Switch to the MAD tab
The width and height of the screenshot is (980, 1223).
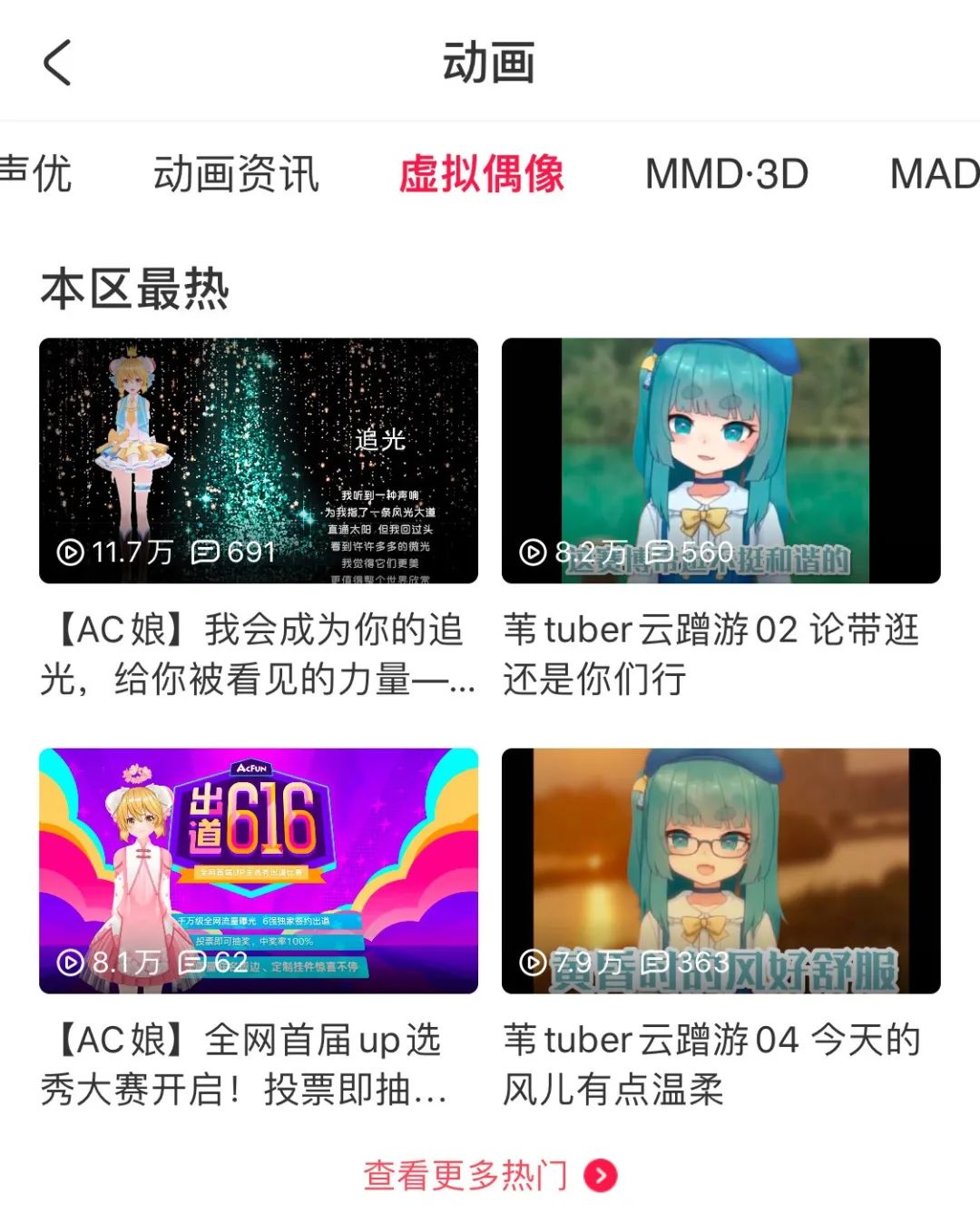click(x=933, y=173)
